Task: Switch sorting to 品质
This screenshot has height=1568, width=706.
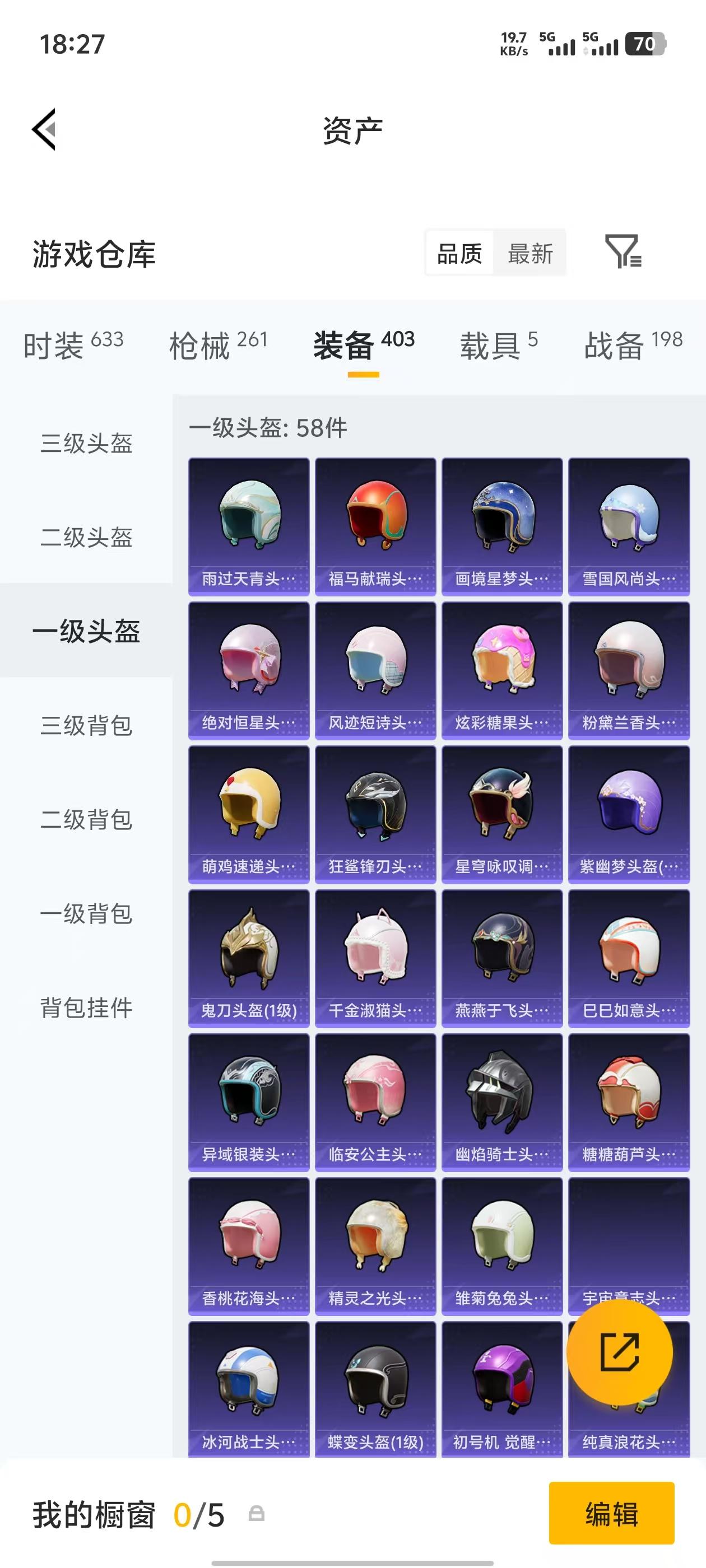Action: pos(459,254)
